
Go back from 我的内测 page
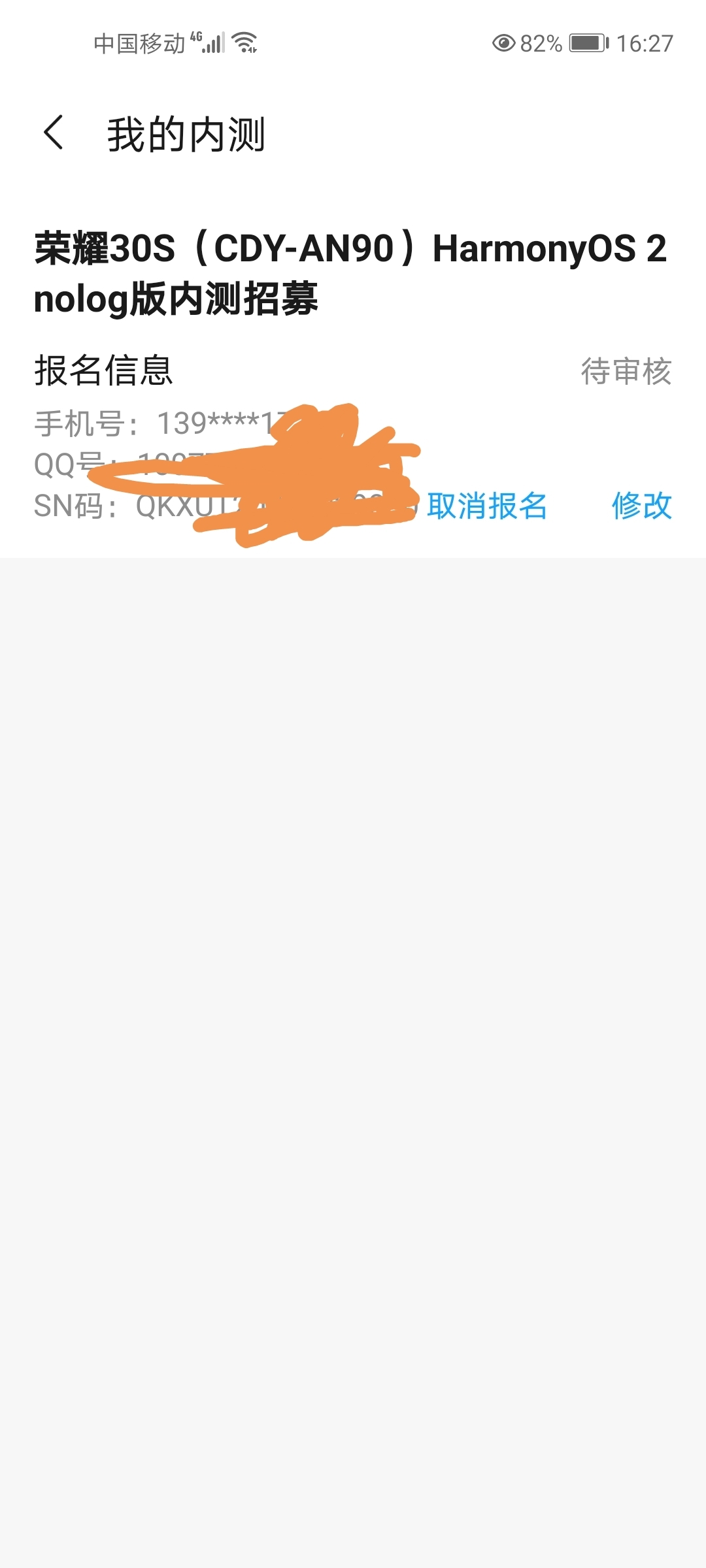click(x=54, y=133)
